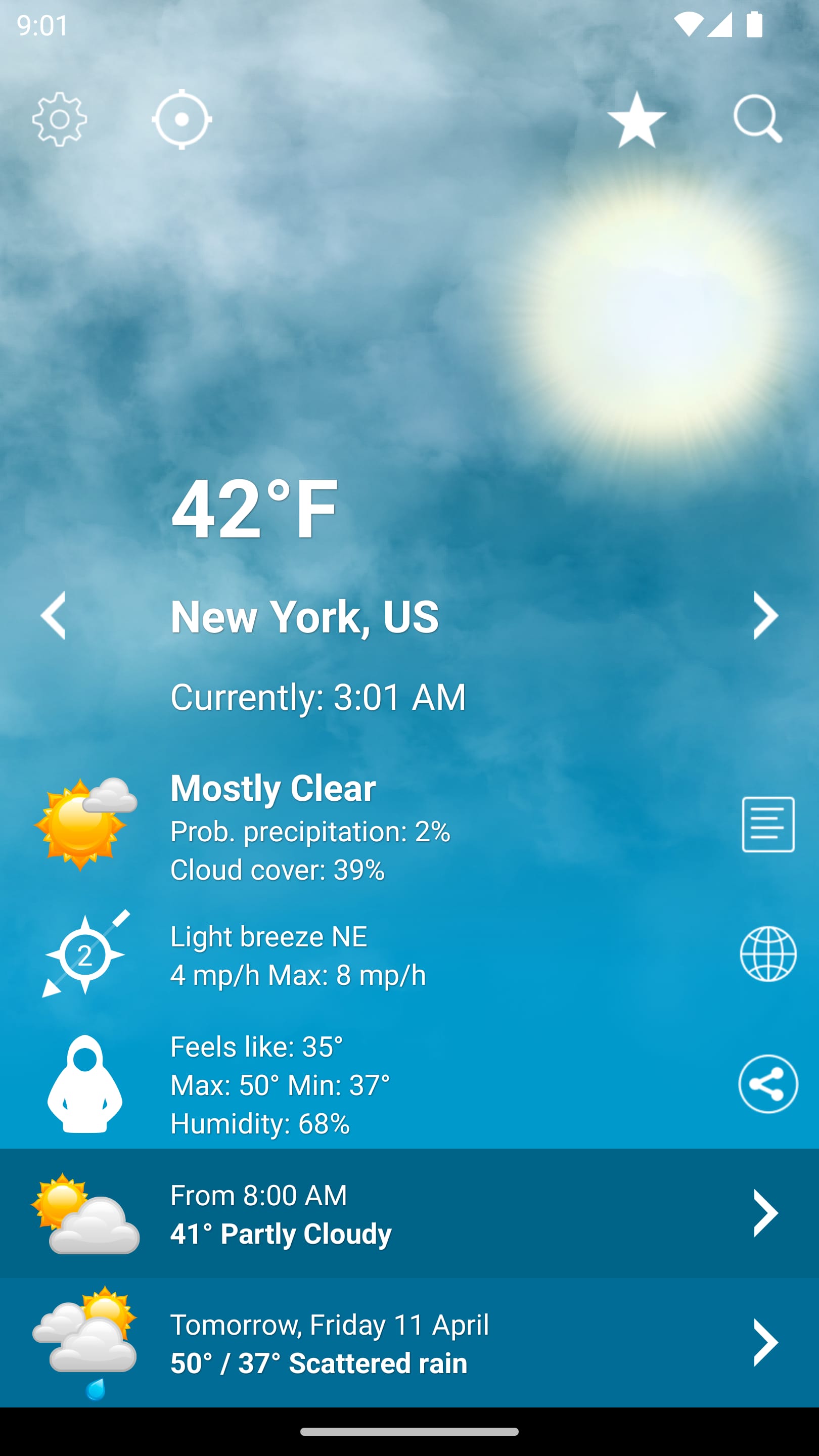This screenshot has height=1456, width=819.
Task: Go to next location with right arrow
Action: click(x=766, y=616)
